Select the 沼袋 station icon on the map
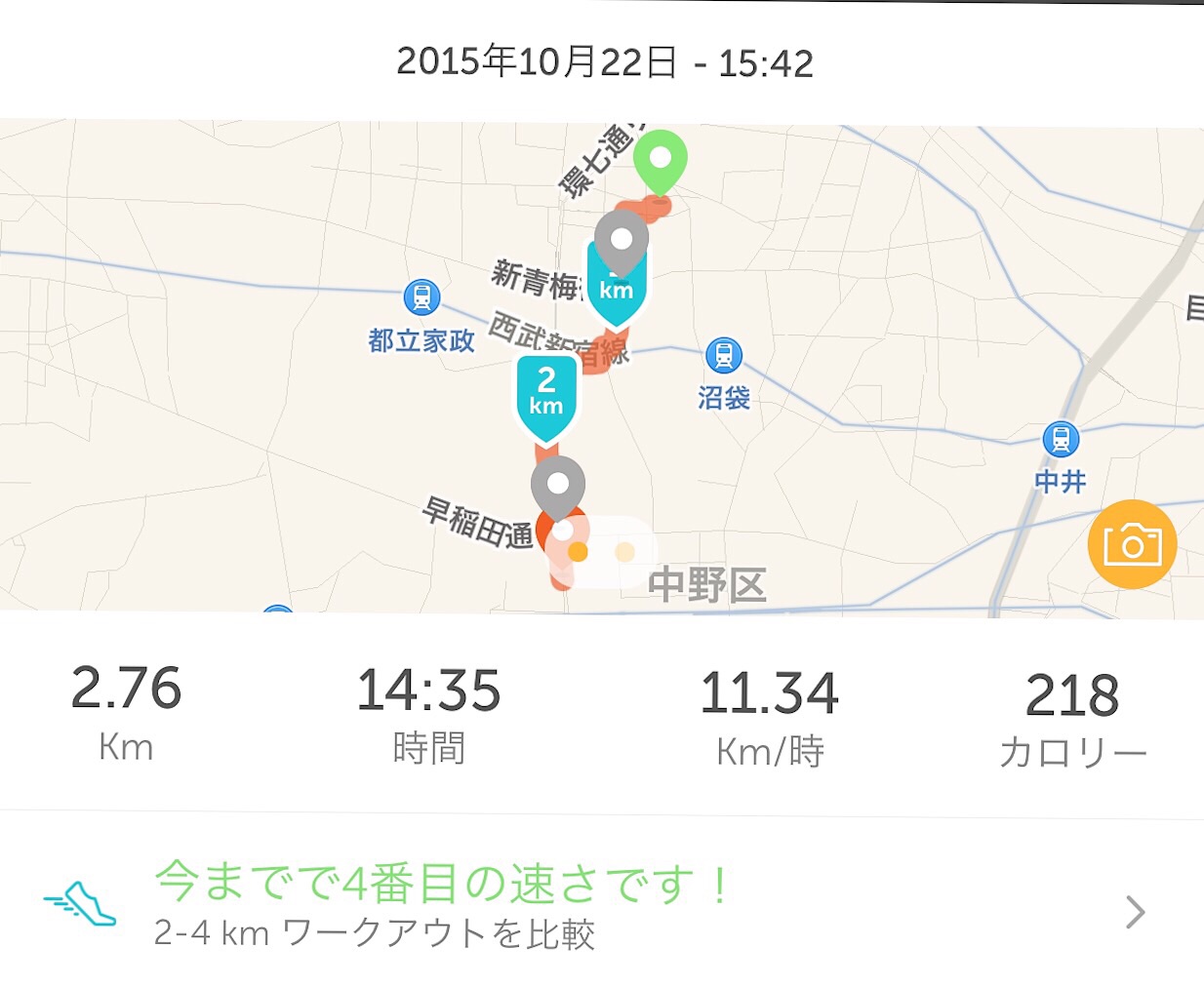Screen dimensions: 1204x987 [723, 356]
